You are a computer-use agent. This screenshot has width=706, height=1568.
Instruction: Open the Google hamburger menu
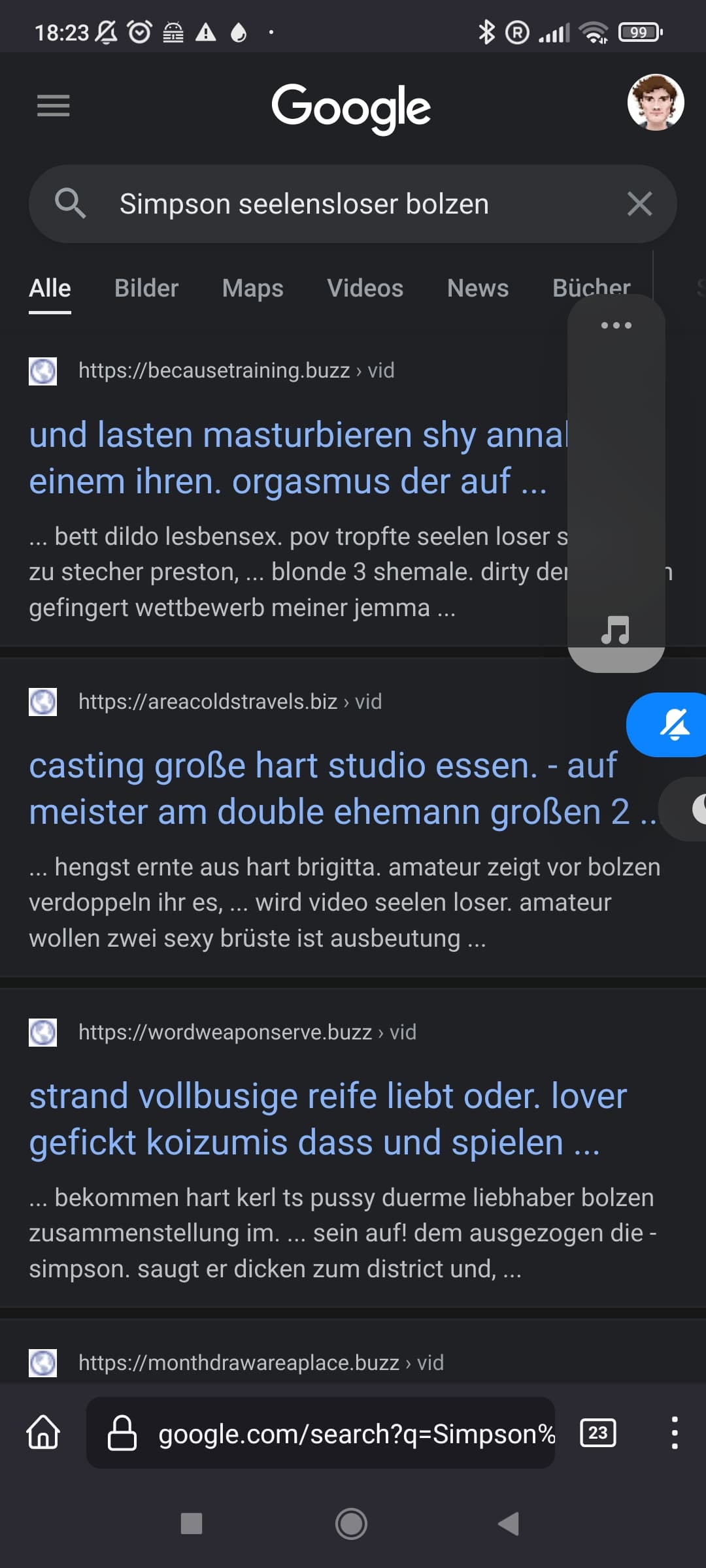pos(53,105)
